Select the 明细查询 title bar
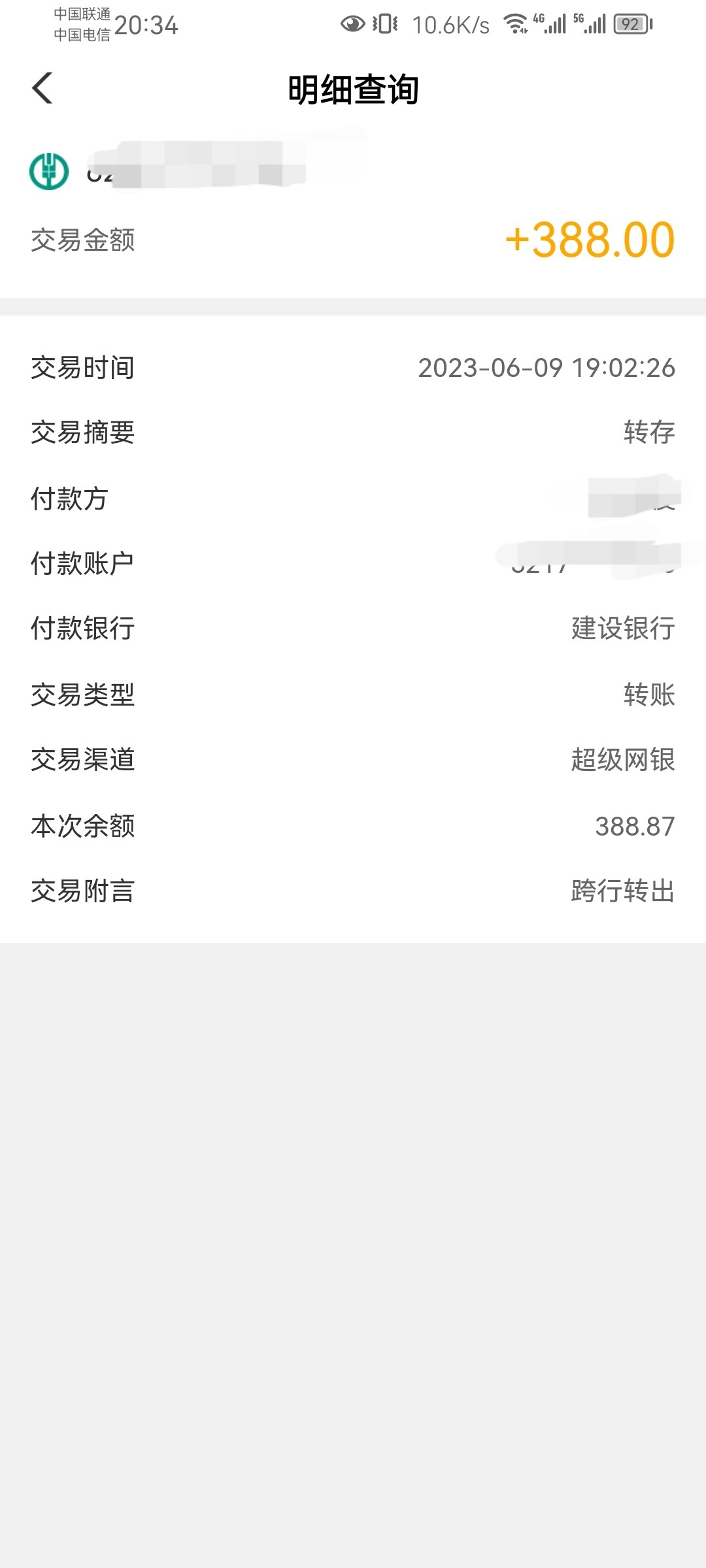Screen dimensions: 706x1568 pyautogui.click(x=353, y=91)
